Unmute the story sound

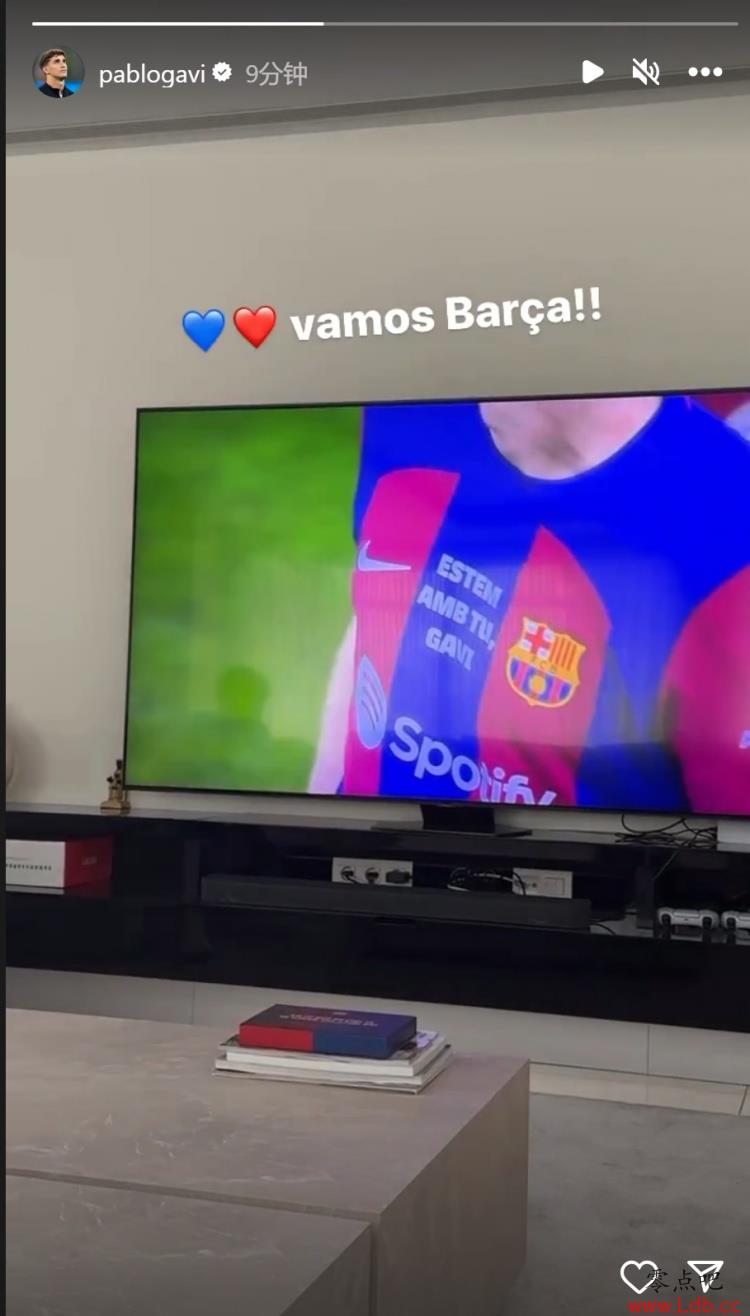tap(646, 72)
